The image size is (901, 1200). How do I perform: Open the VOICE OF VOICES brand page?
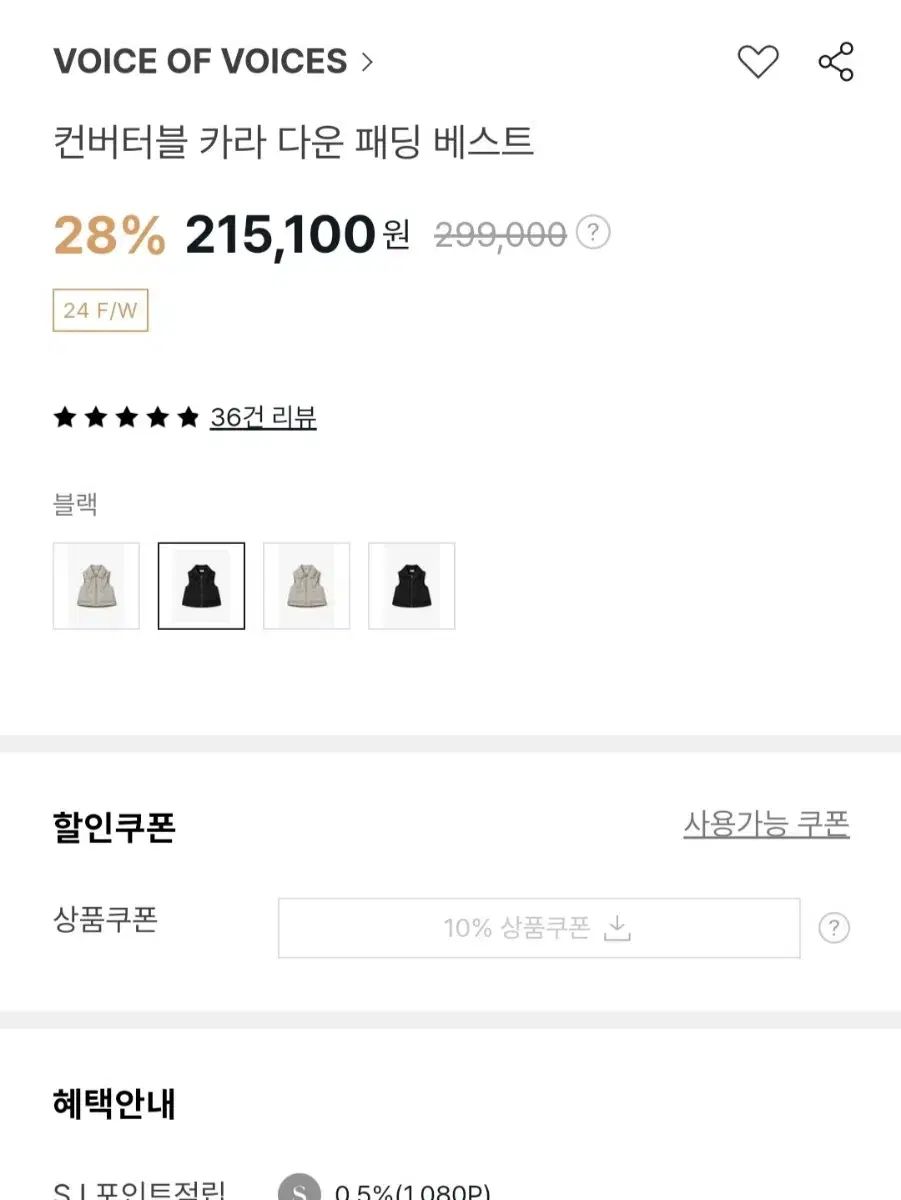point(213,62)
